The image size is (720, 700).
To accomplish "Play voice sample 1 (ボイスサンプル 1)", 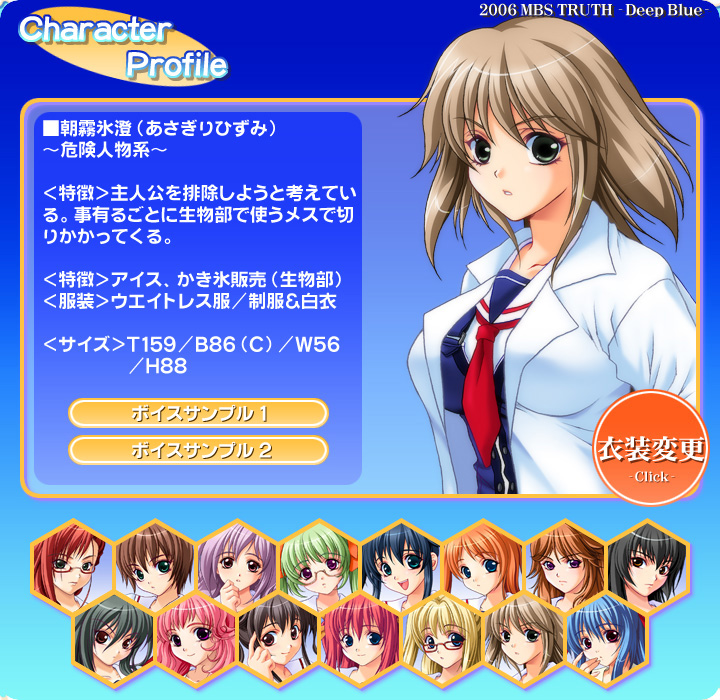I will tap(198, 413).
